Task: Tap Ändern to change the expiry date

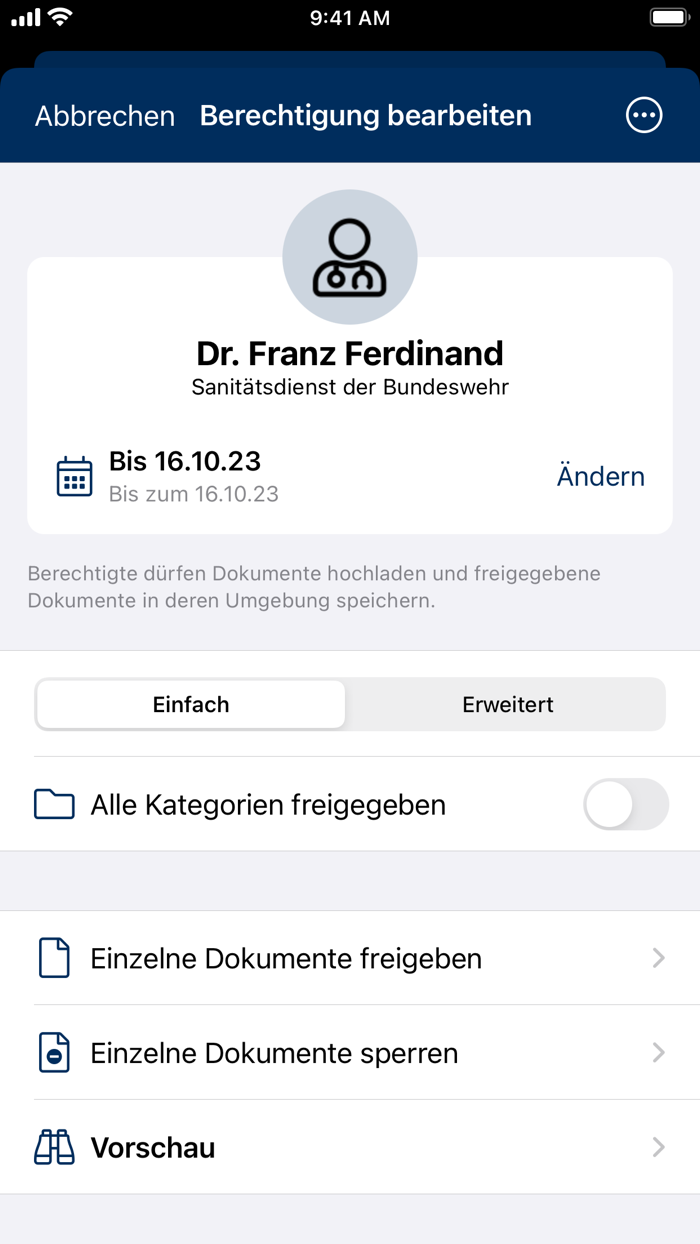Action: 600,476
